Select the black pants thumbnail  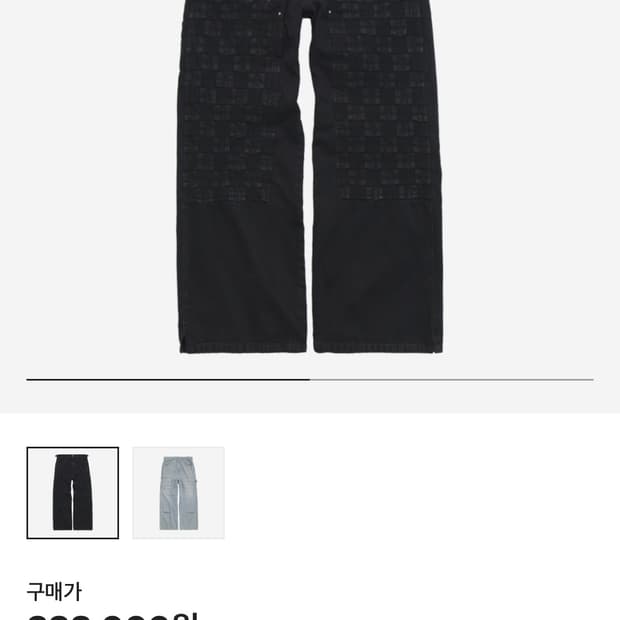[x=73, y=493]
